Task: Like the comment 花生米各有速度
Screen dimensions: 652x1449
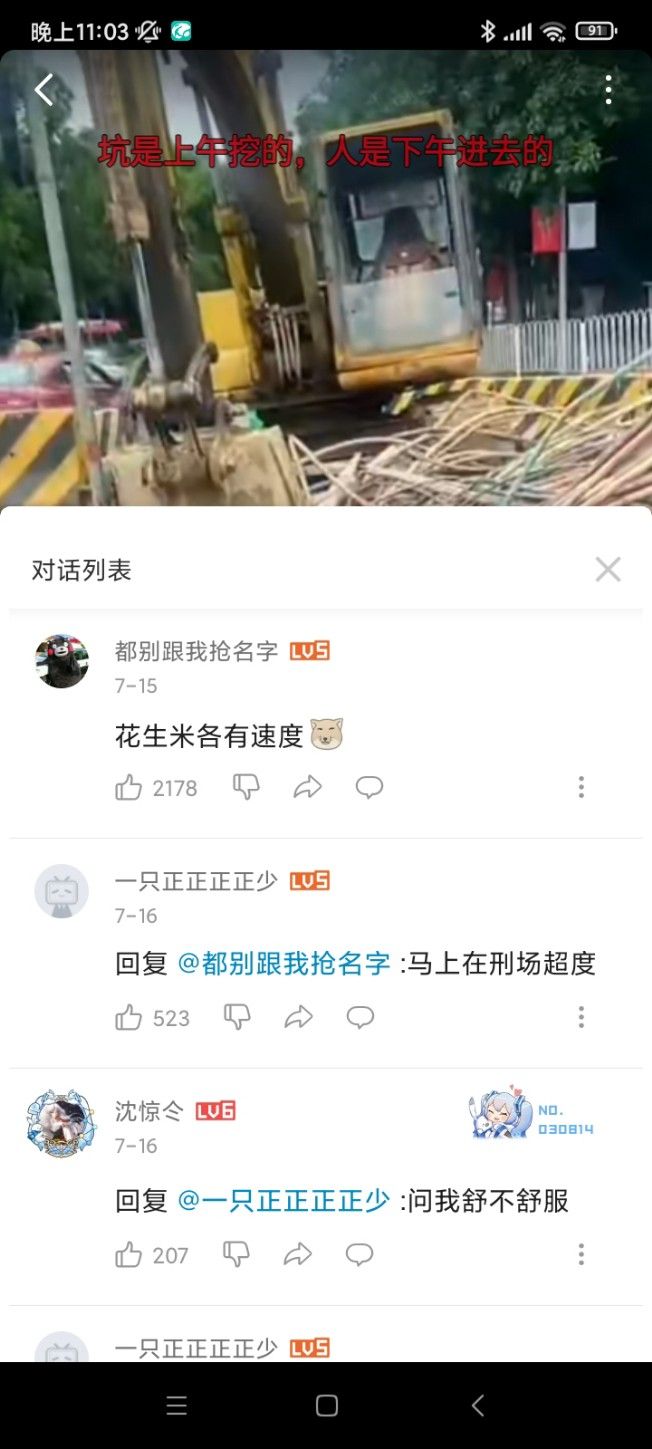Action: (x=129, y=788)
